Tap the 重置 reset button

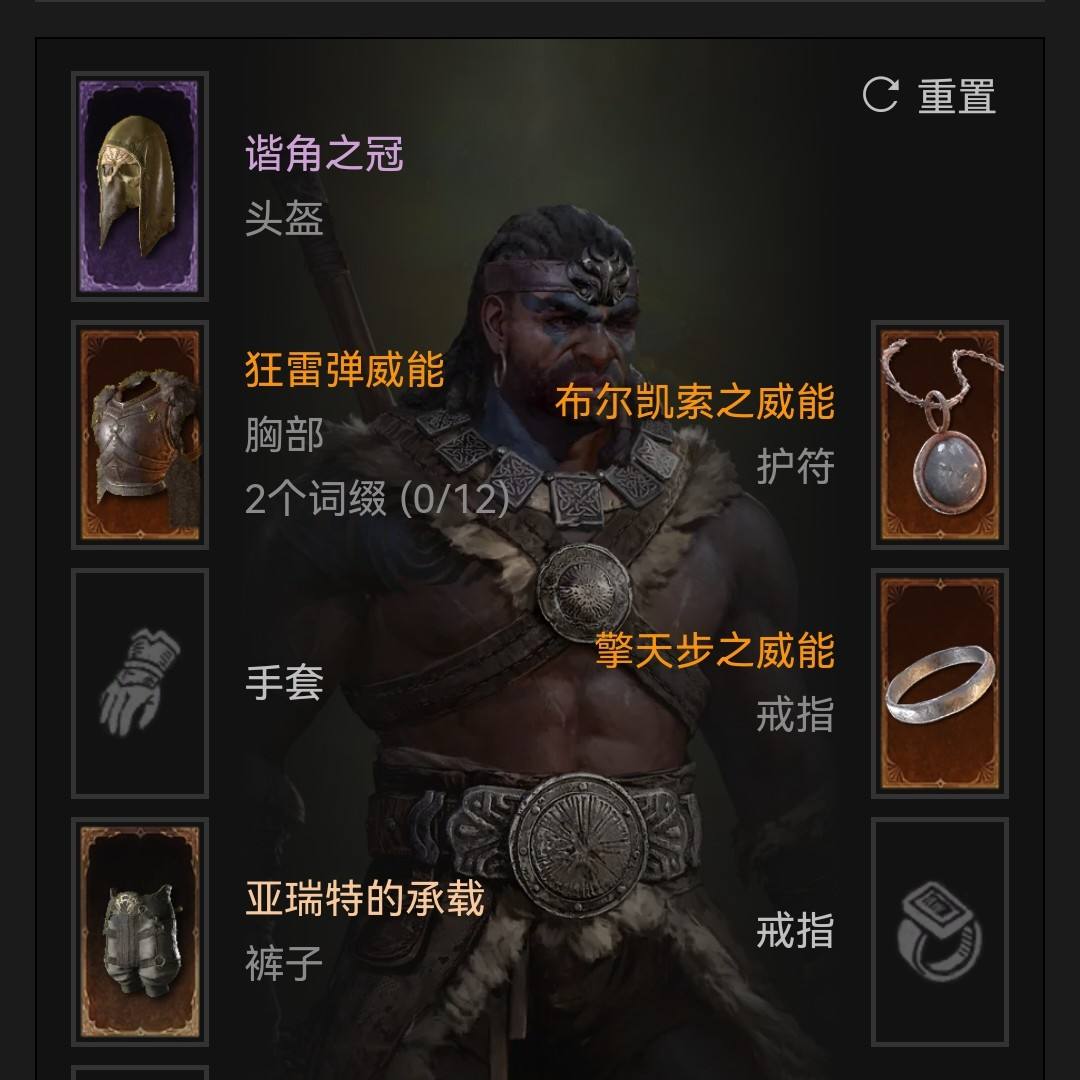click(930, 96)
